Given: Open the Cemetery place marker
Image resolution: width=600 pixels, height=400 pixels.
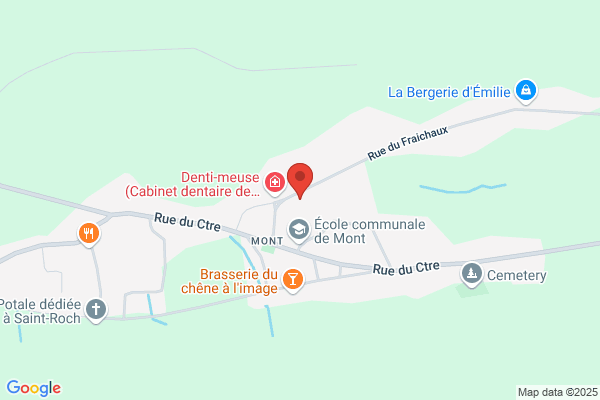Looking at the screenshot, I should [x=471, y=274].
